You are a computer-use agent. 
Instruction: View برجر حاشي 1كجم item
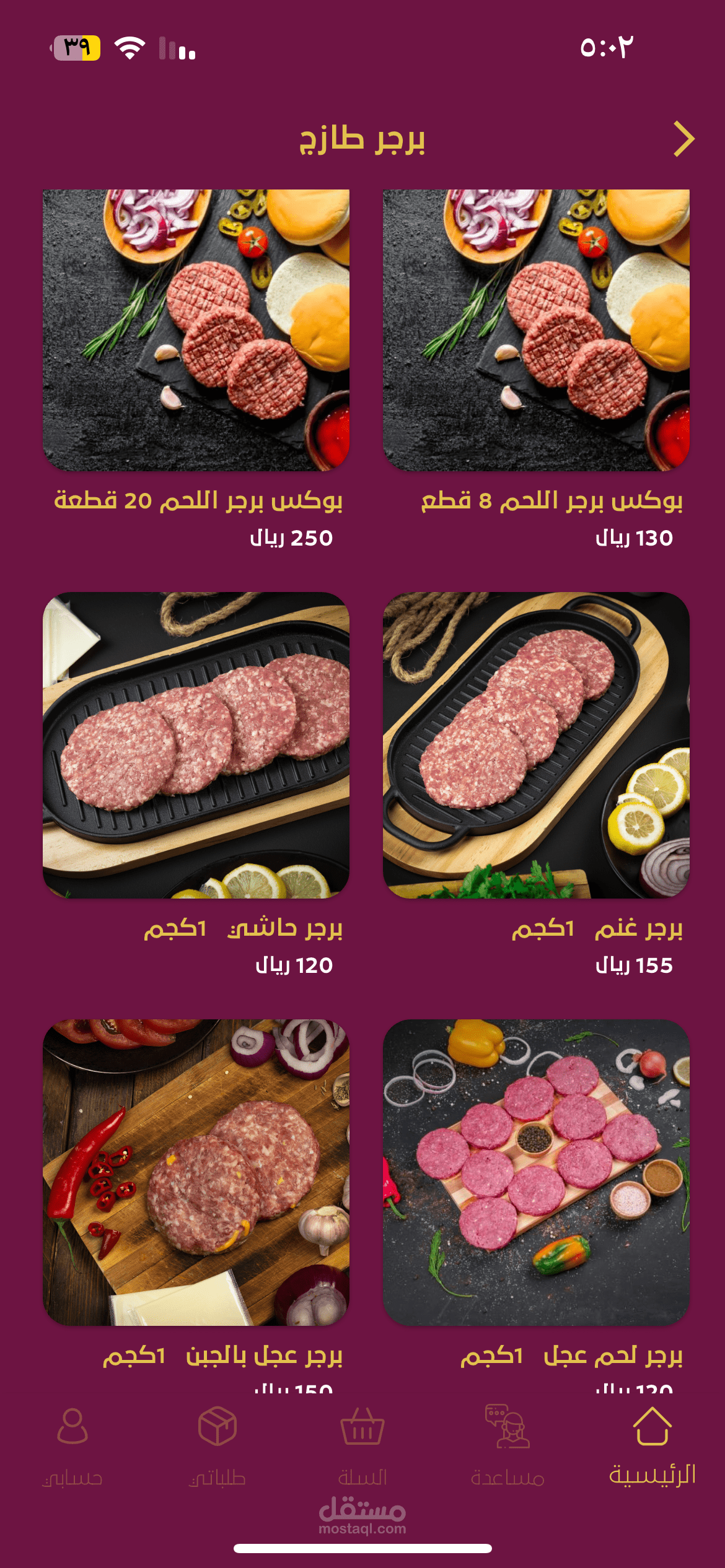[196, 745]
